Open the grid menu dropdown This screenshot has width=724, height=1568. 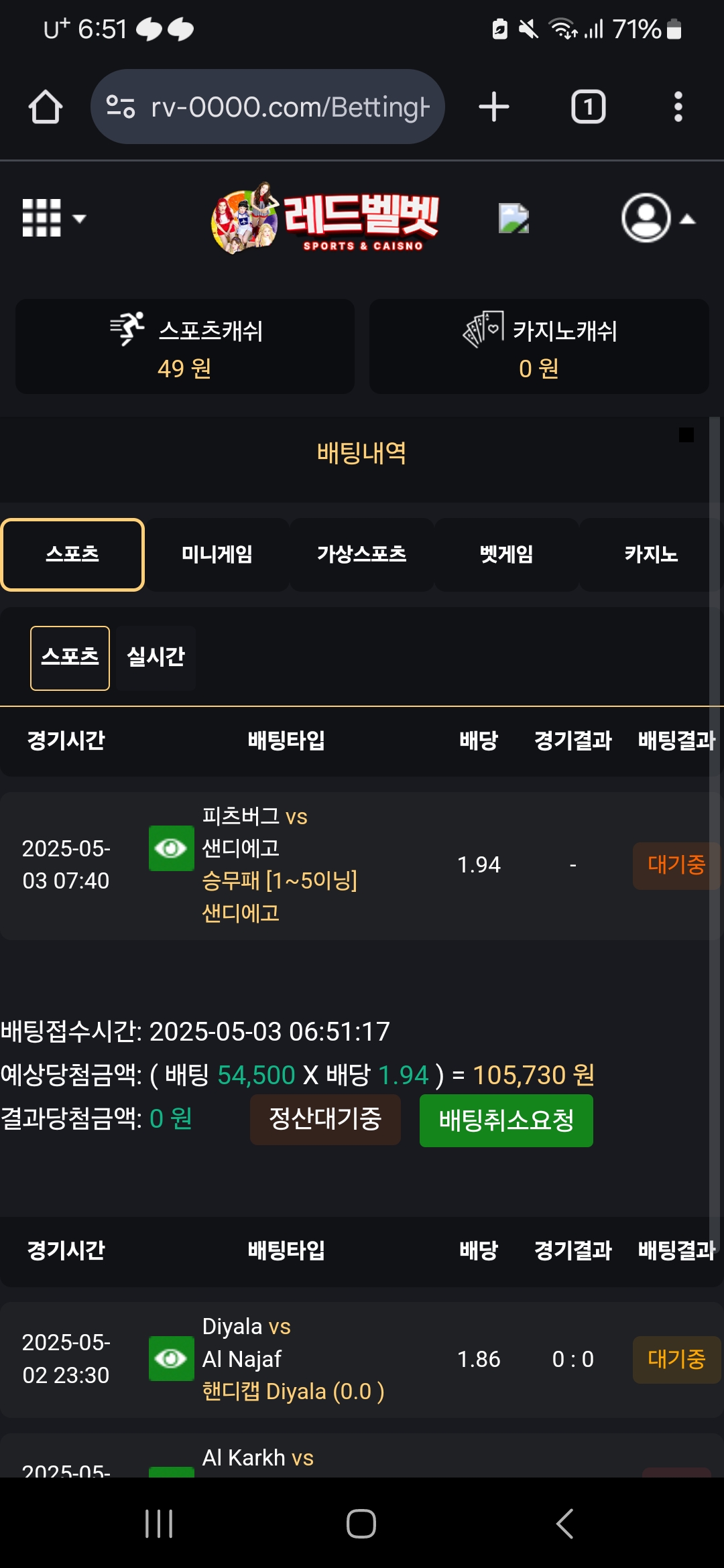(54, 218)
